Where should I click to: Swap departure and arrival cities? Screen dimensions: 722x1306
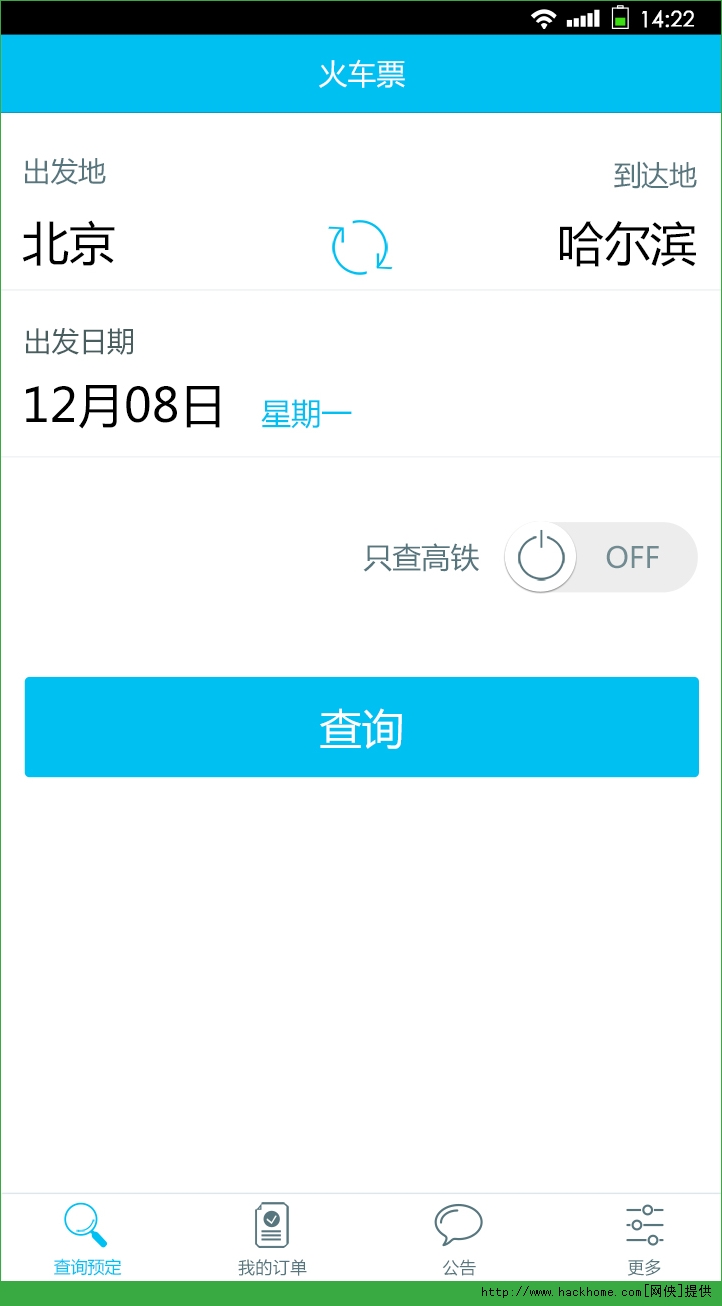360,247
